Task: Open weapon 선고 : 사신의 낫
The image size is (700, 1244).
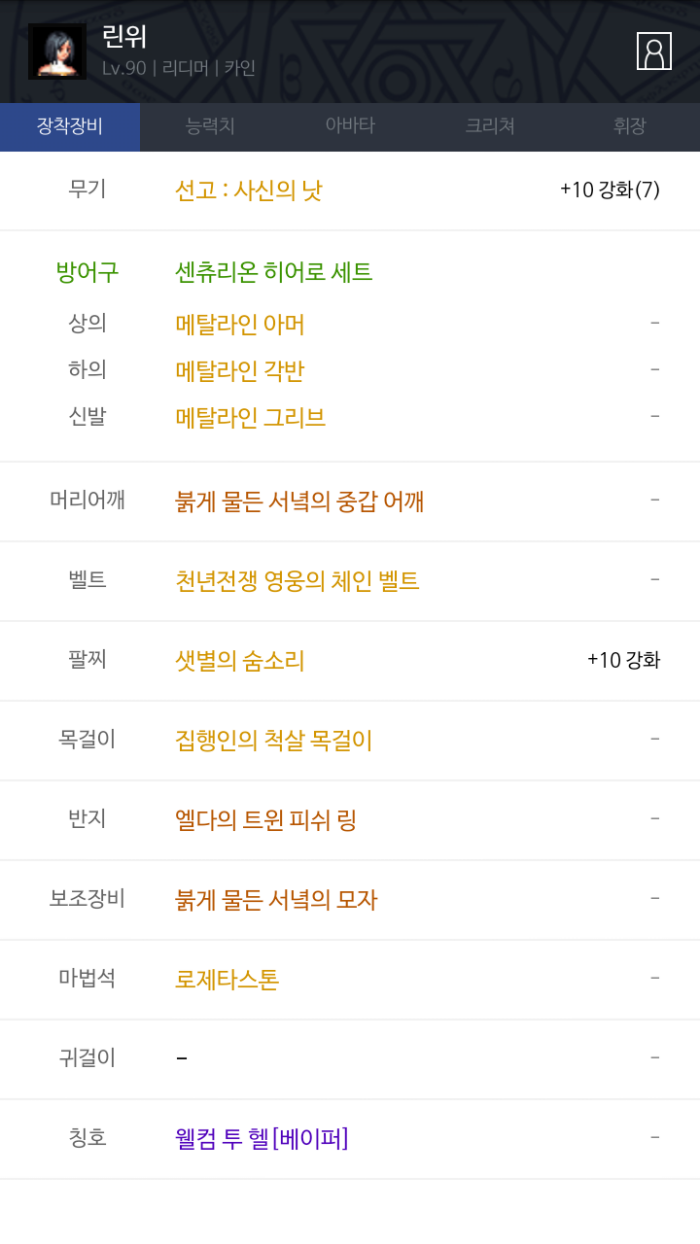Action: [x=249, y=190]
